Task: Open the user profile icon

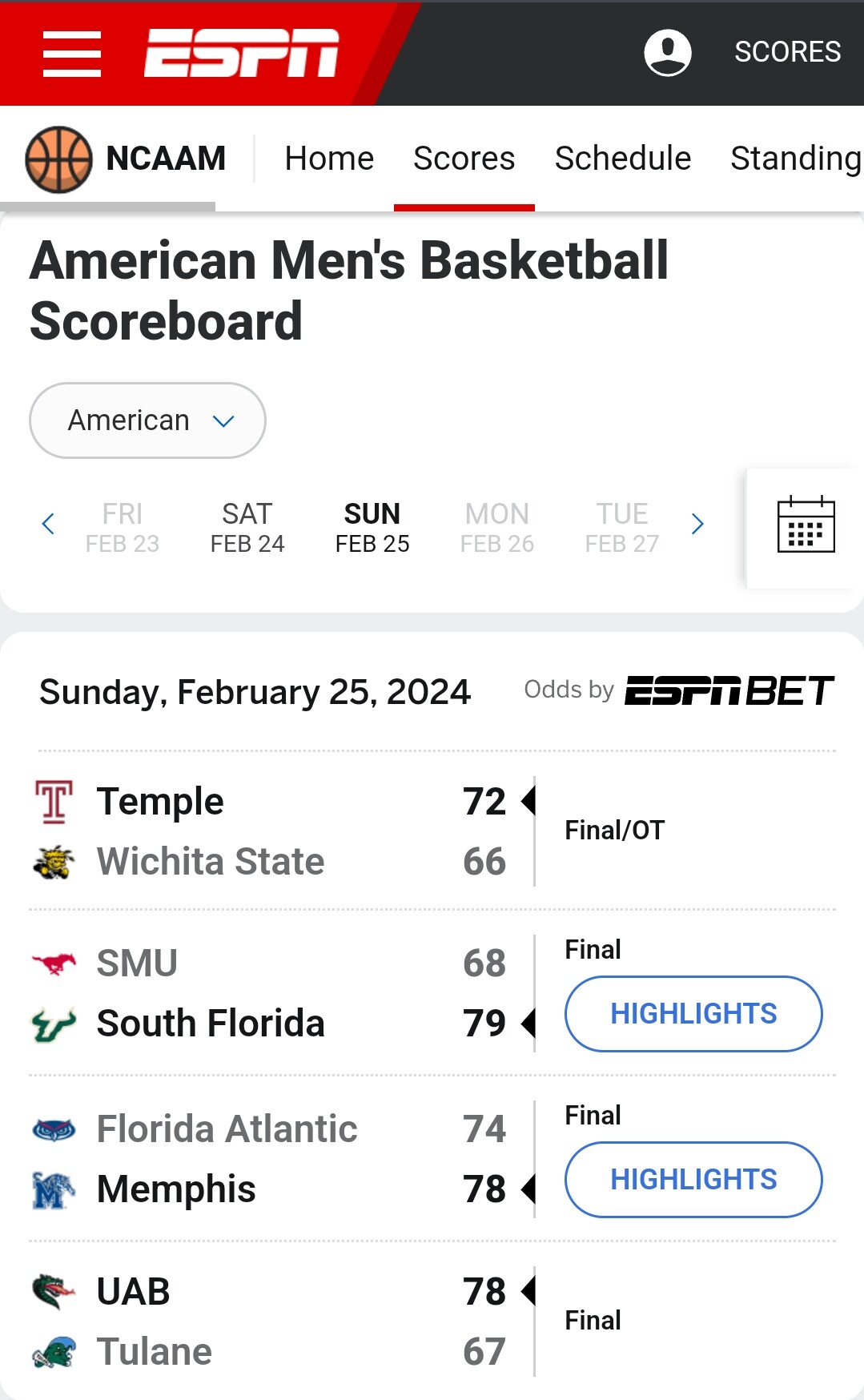Action: coord(668,53)
